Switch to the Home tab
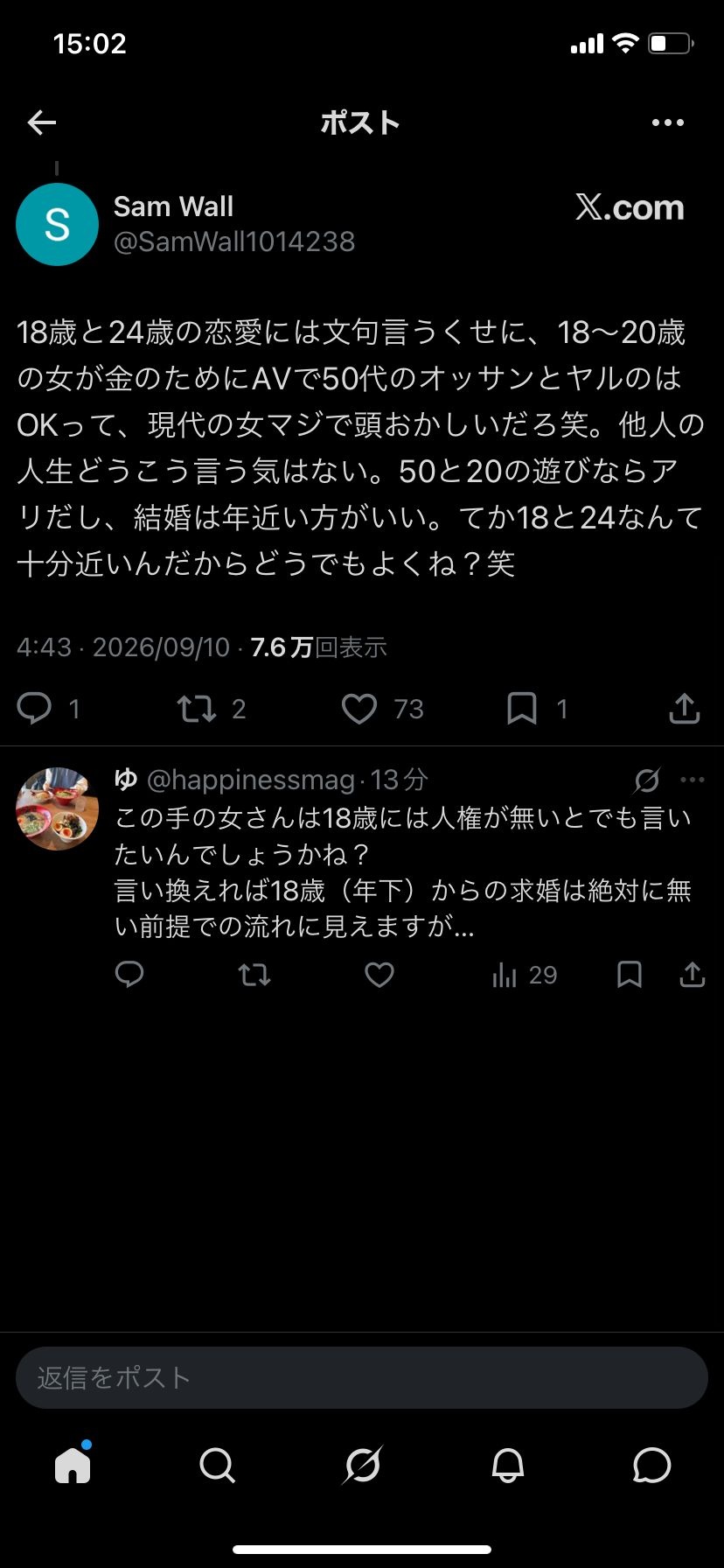Image resolution: width=724 pixels, height=1568 pixels. pos(73,1464)
